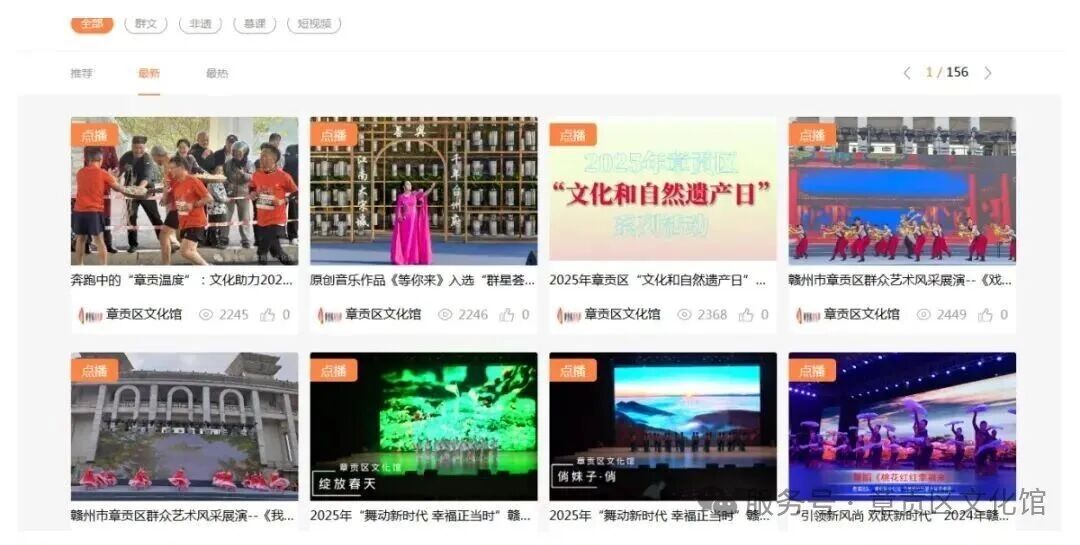Go to the previous page arrow
1080x545 pixels.
point(907,73)
